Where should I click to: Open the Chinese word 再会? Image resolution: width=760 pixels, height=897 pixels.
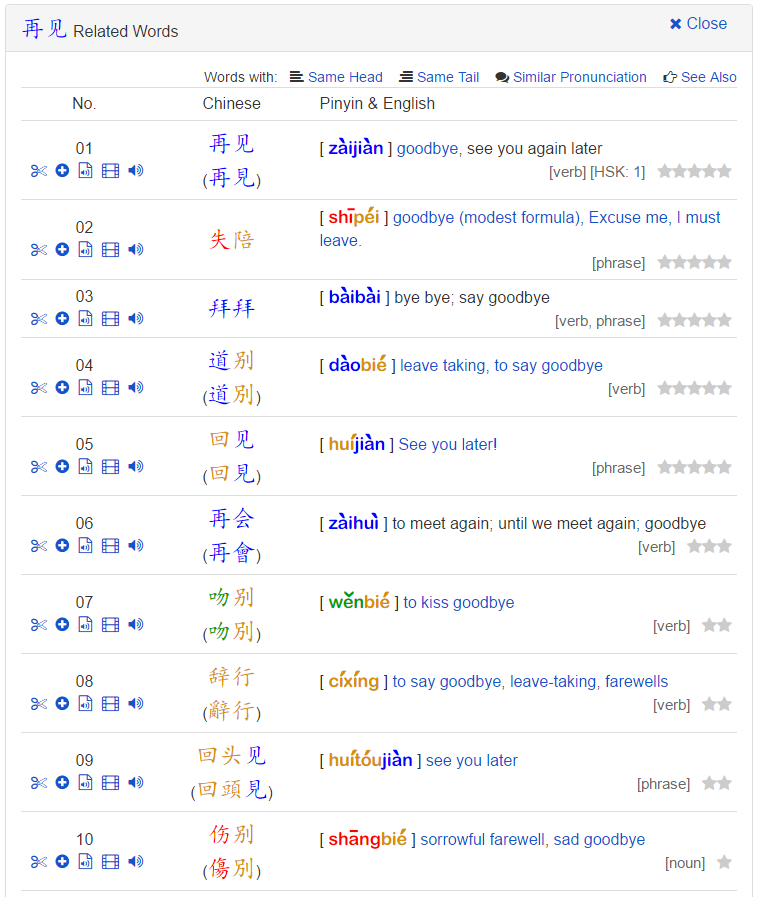click(x=232, y=519)
